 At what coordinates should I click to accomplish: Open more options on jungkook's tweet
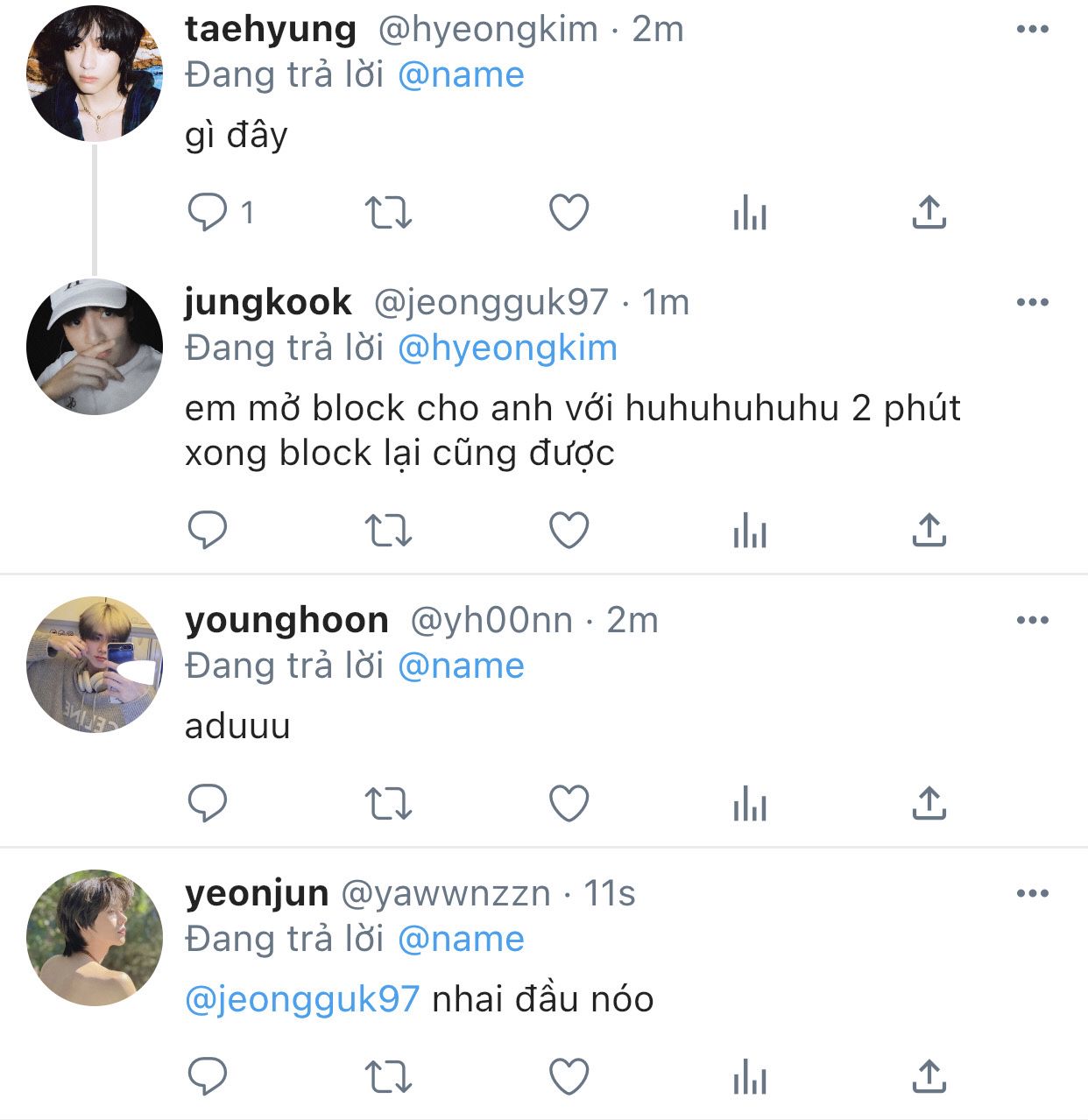pos(1032,303)
